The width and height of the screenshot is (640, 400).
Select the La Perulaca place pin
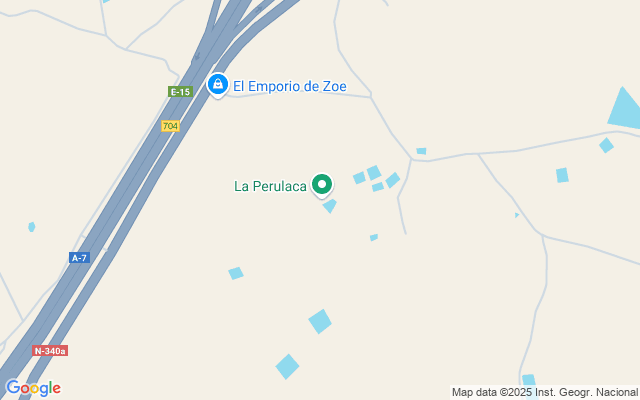point(322,185)
